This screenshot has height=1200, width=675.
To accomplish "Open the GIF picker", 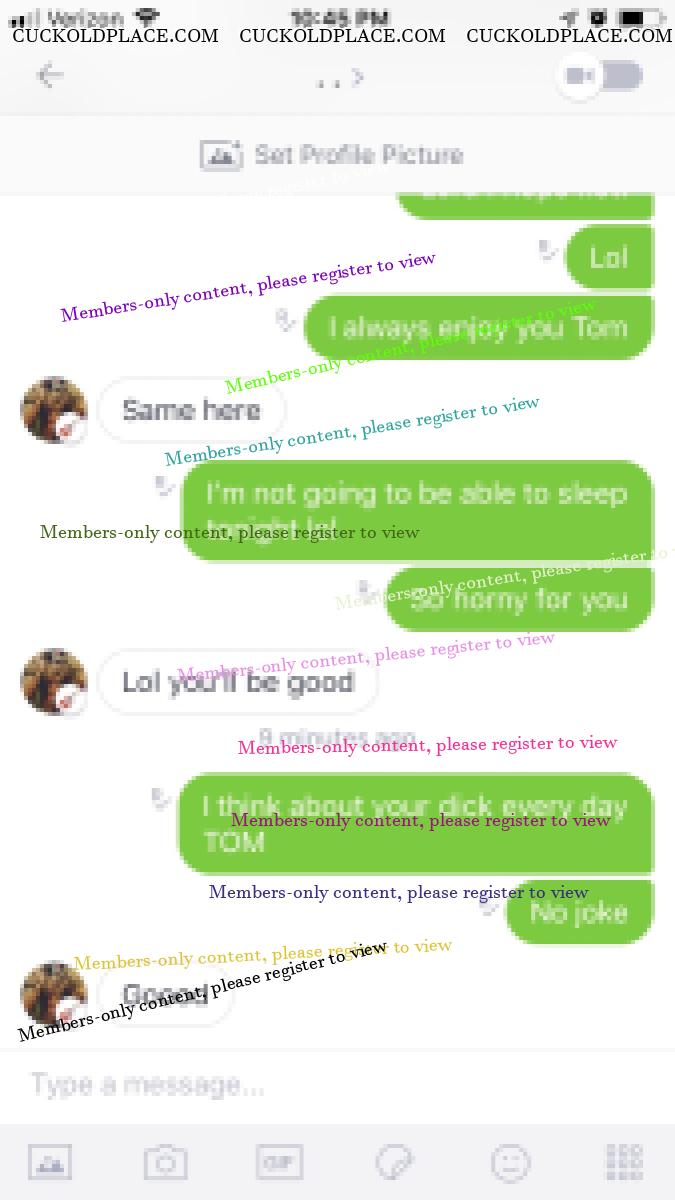I will (x=279, y=1162).
